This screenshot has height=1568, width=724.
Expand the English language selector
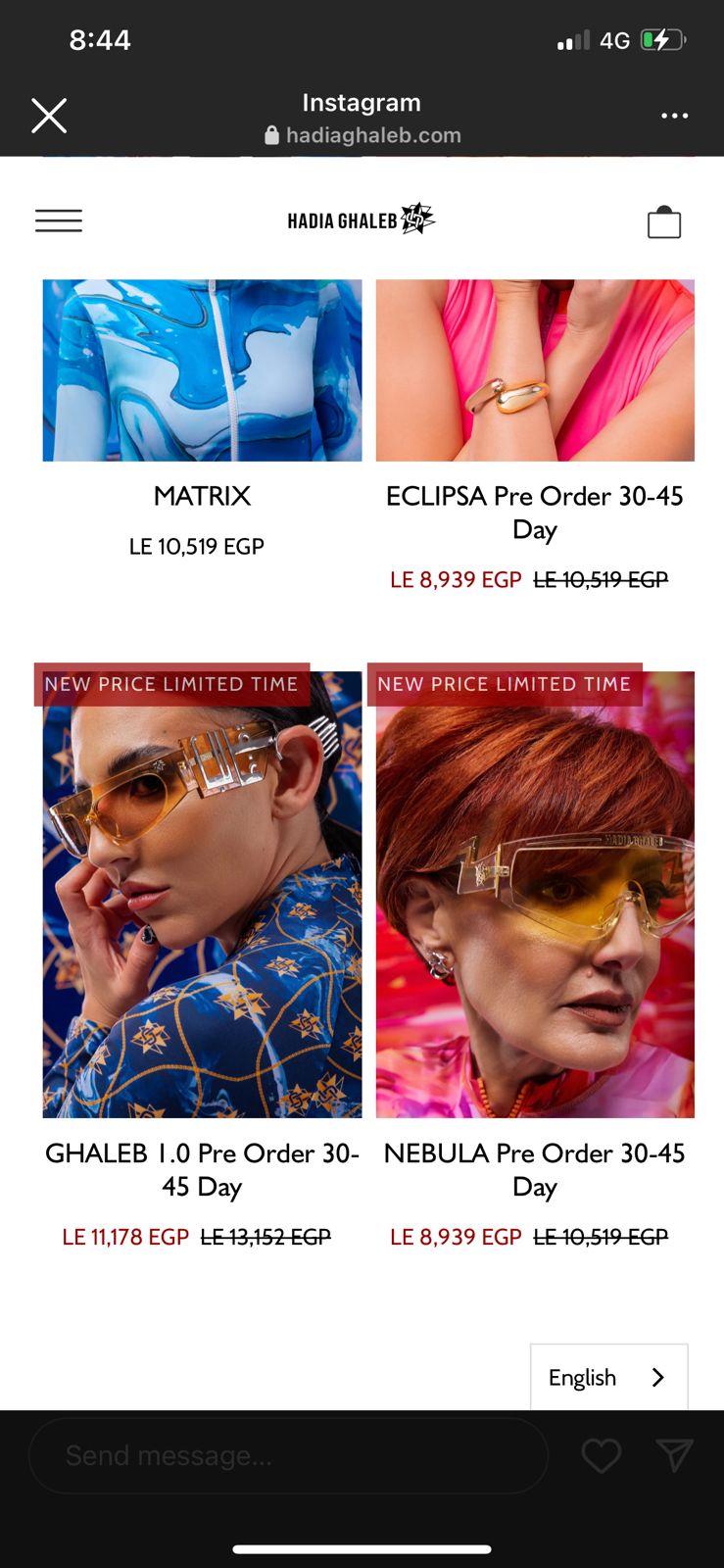608,1377
